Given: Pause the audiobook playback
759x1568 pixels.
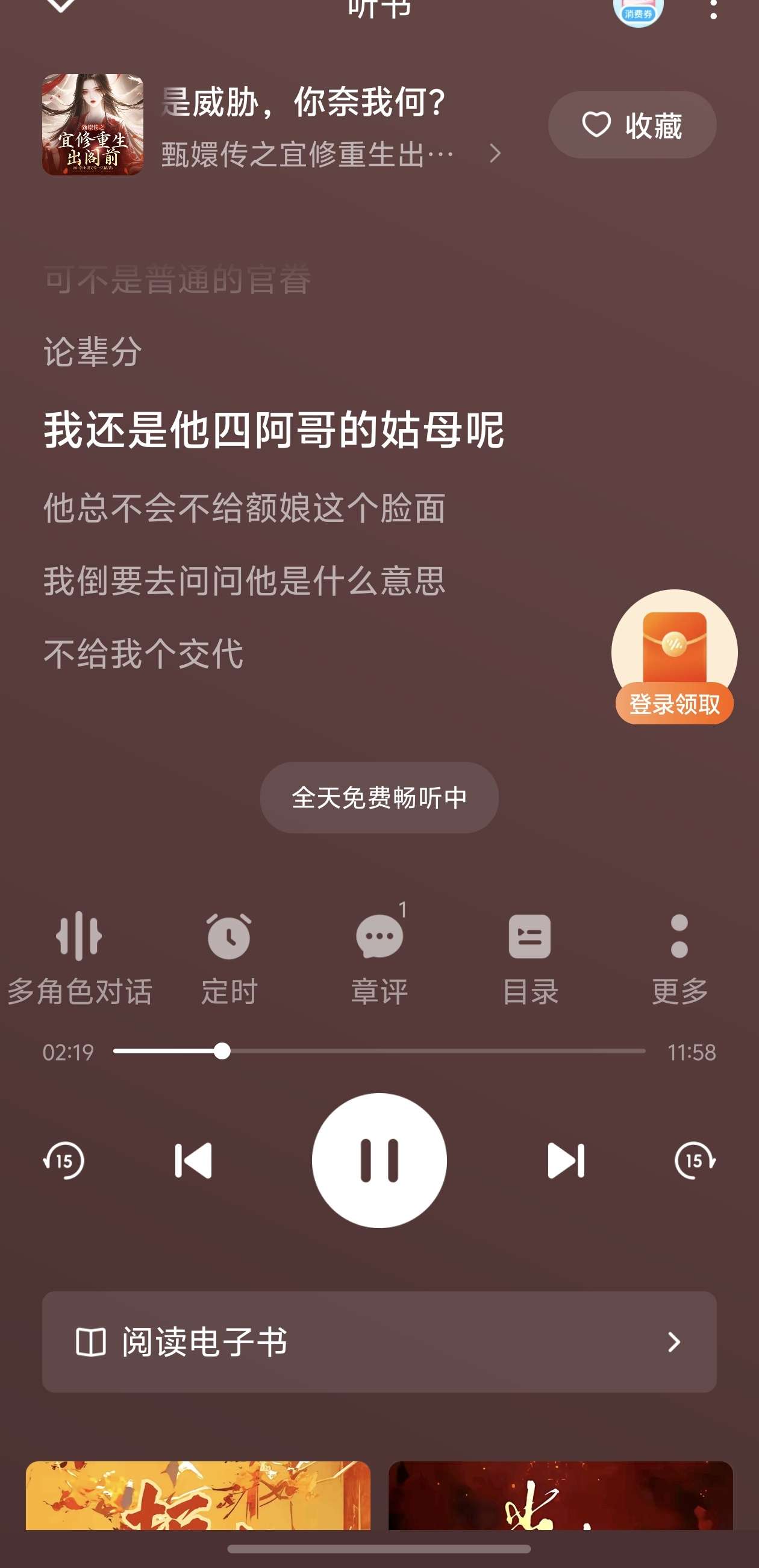Looking at the screenshot, I should click(x=379, y=1159).
